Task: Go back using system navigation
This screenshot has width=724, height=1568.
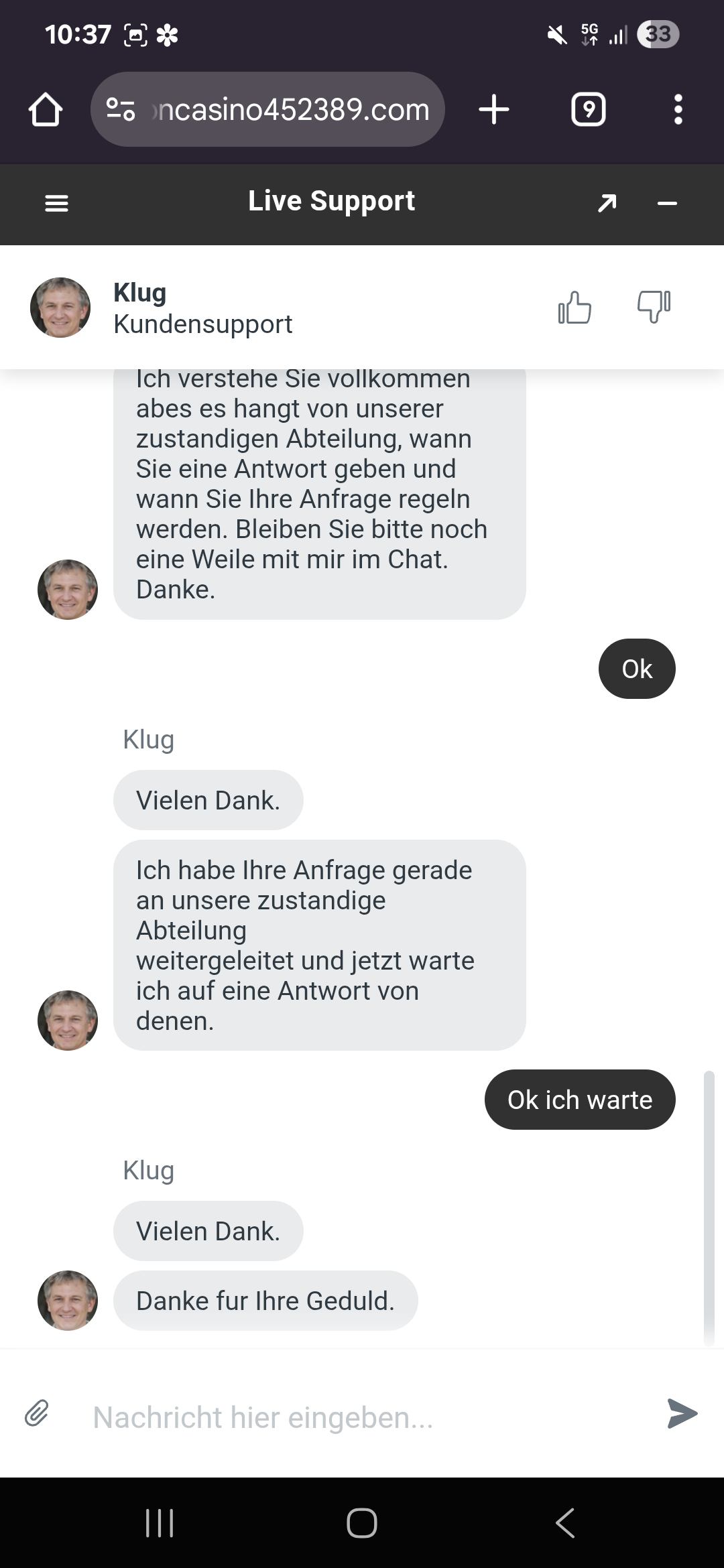Action: tap(565, 1522)
